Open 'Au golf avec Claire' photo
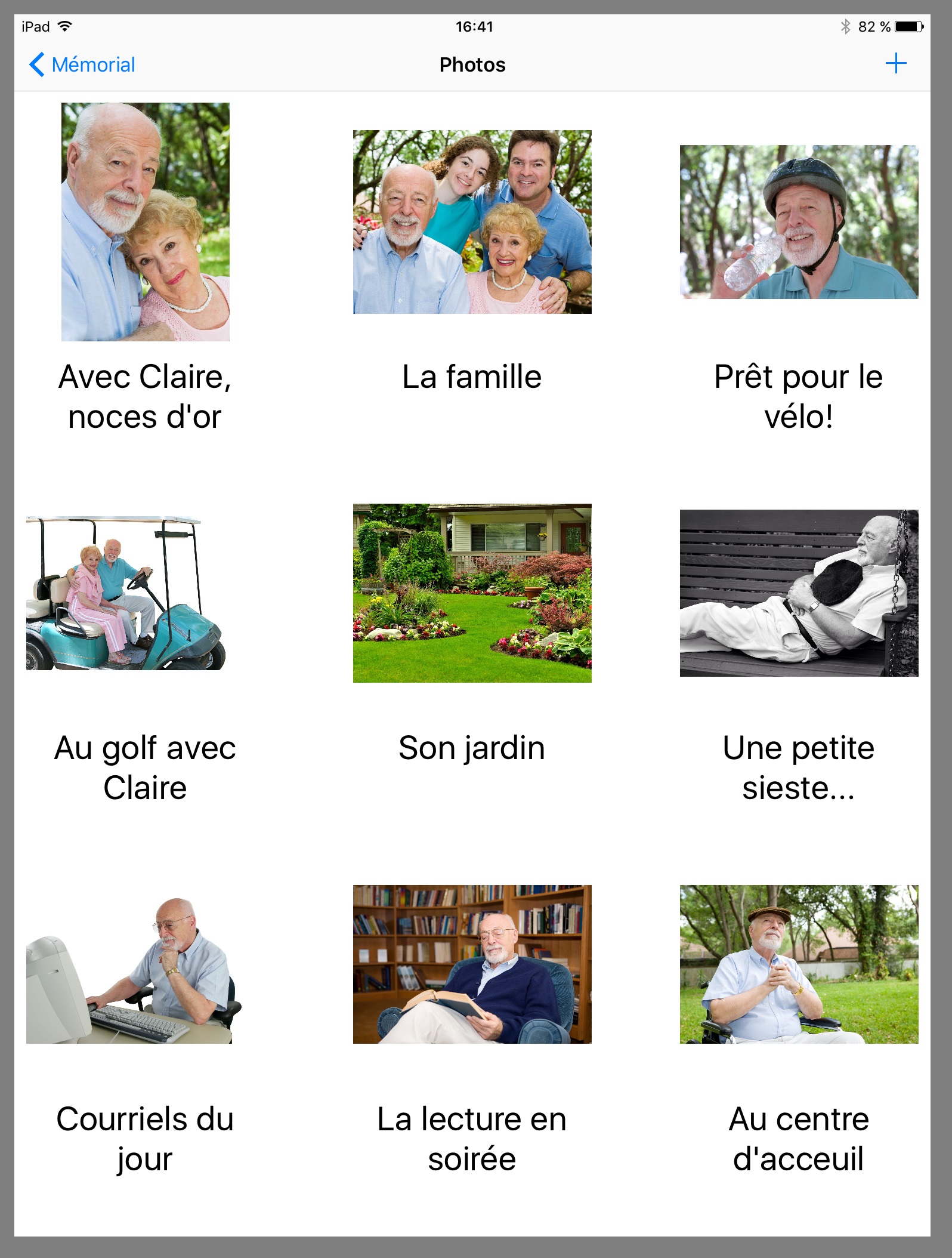The image size is (952, 1258). tap(126, 593)
